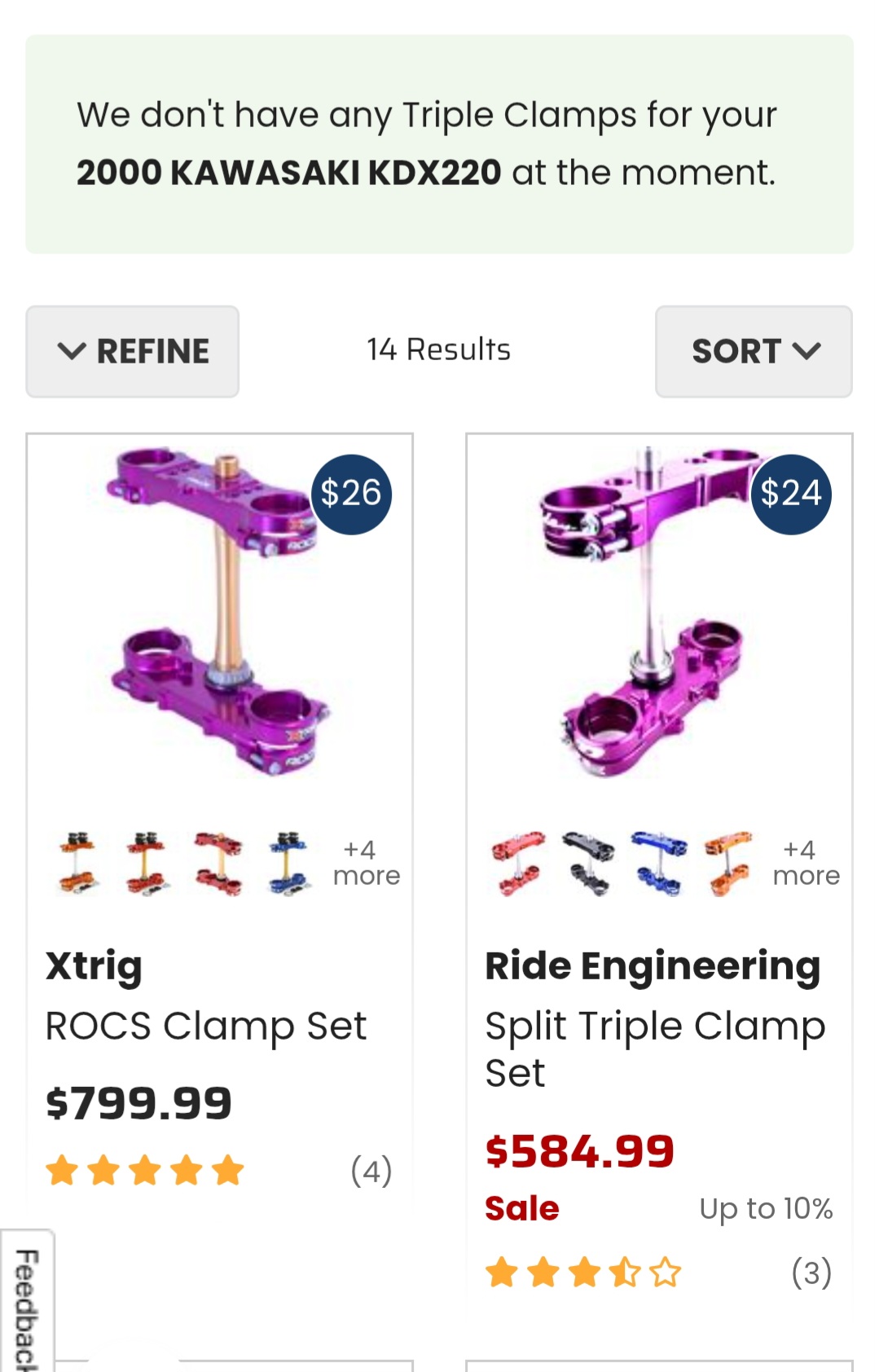The image size is (879, 1372).
Task: Select the orange Xtrig clamp color option
Action: (x=77, y=864)
